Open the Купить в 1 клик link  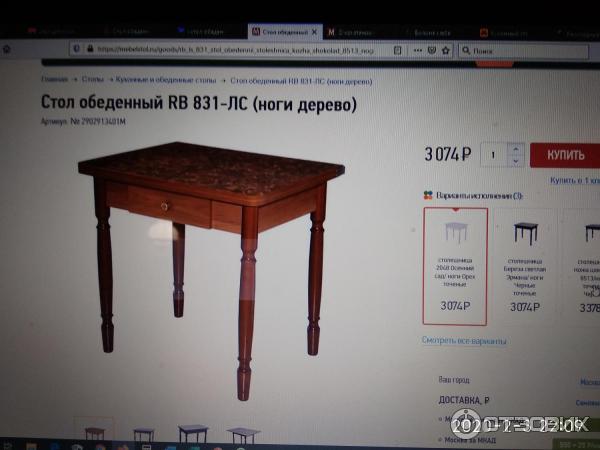pos(574,180)
